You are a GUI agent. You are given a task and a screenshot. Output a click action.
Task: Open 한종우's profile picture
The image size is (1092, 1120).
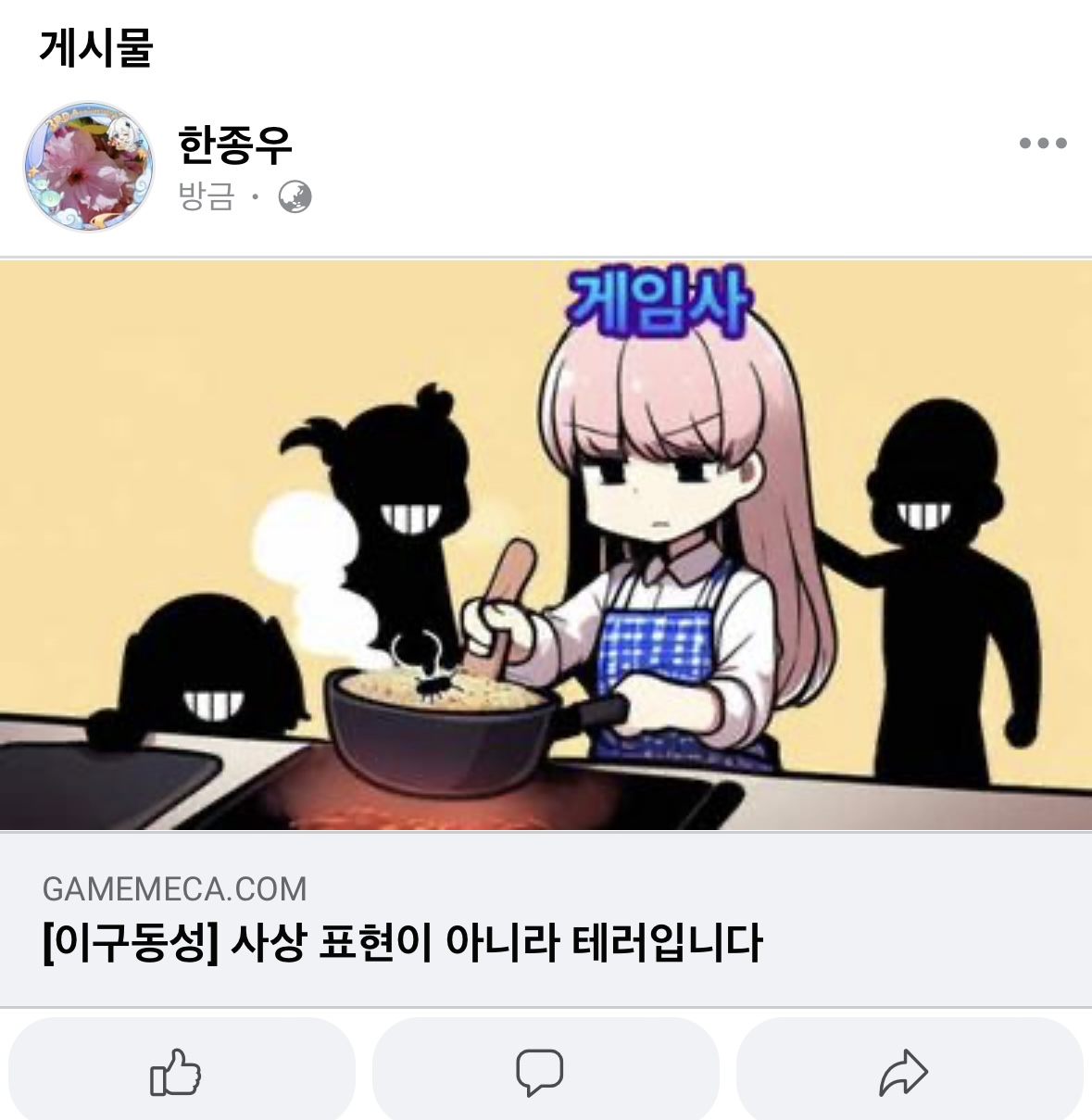(89, 167)
